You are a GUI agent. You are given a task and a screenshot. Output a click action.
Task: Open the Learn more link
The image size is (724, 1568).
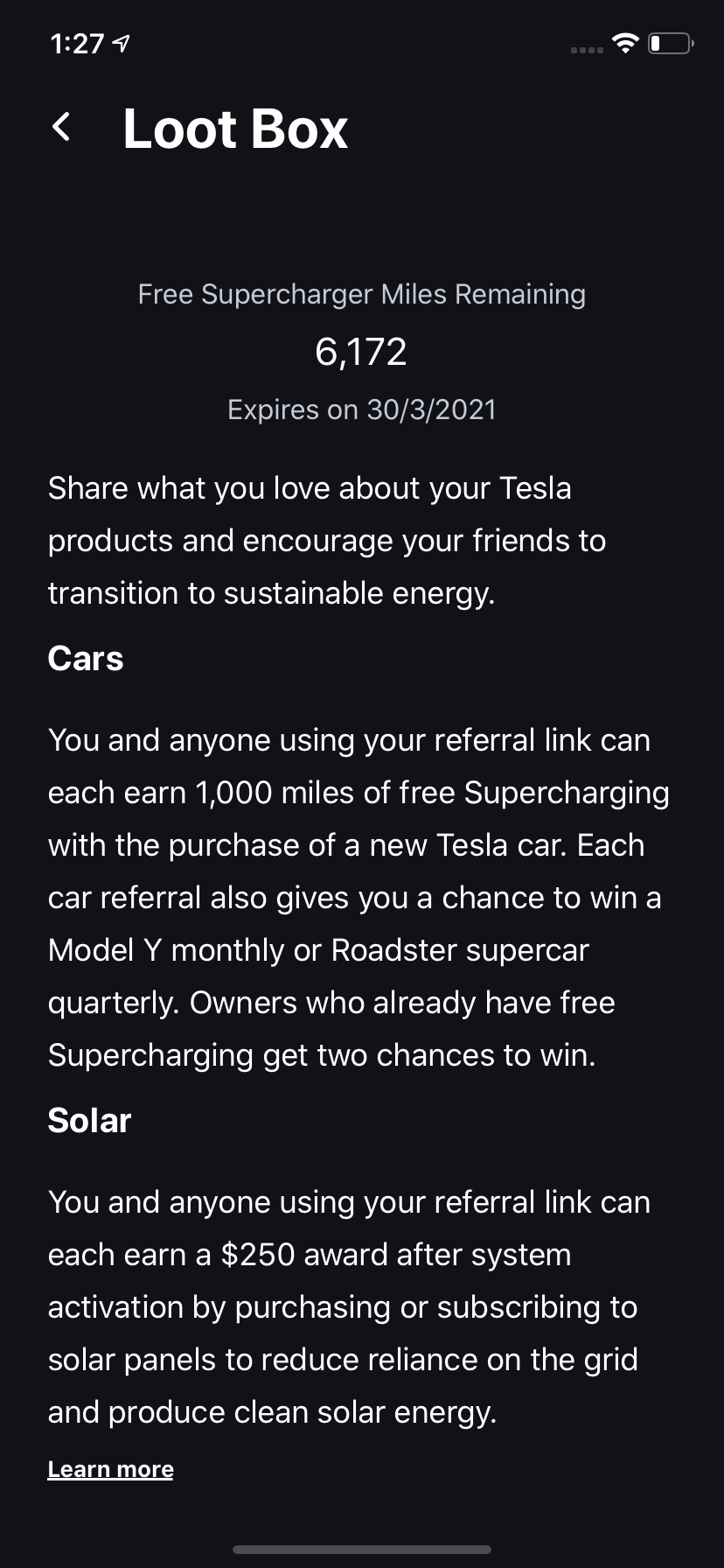coord(110,1469)
